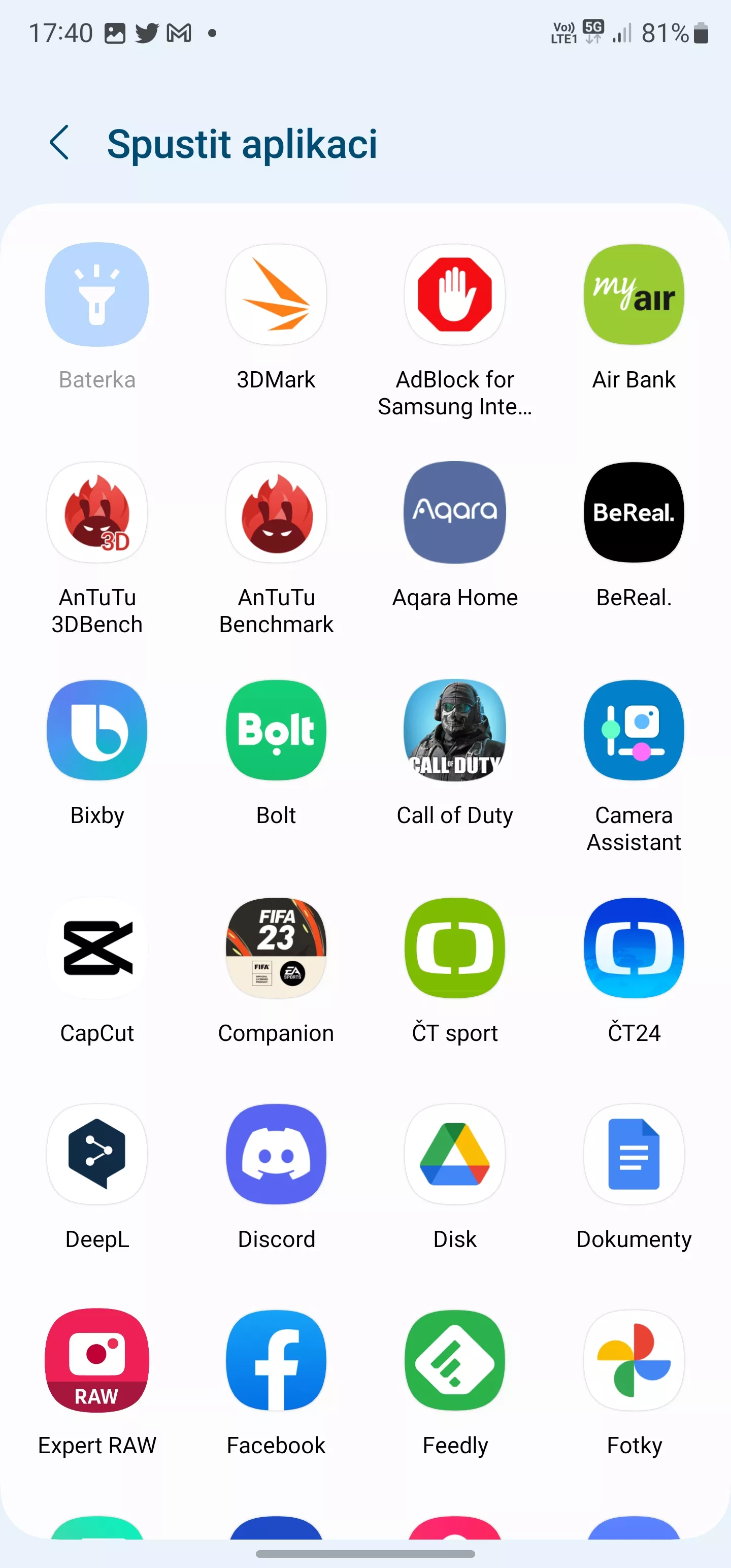Image resolution: width=731 pixels, height=1568 pixels.
Task: Go back from Spustit aplikaci
Action: (x=59, y=144)
